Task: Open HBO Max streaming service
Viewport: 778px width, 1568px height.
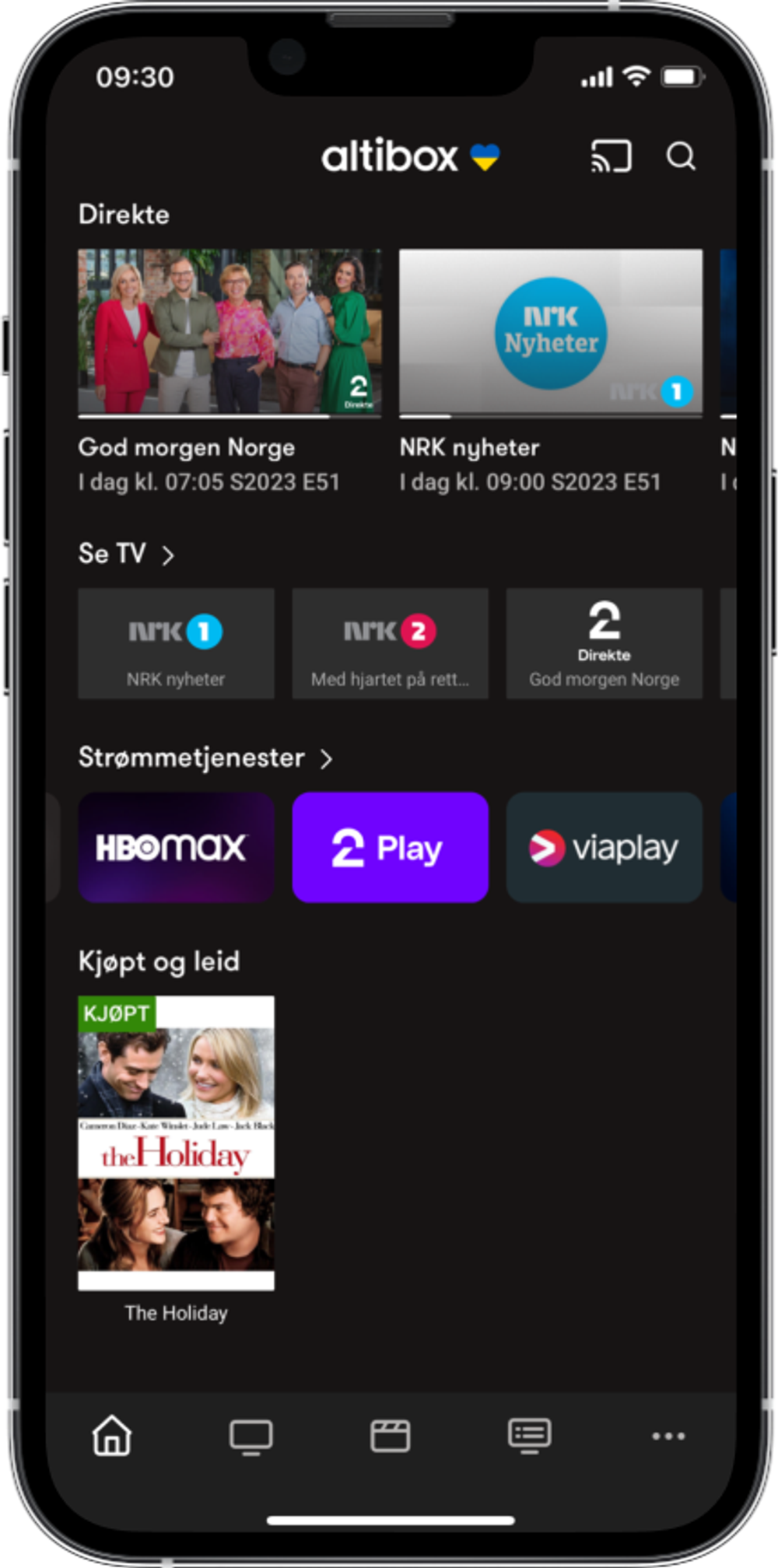Action: tap(176, 847)
